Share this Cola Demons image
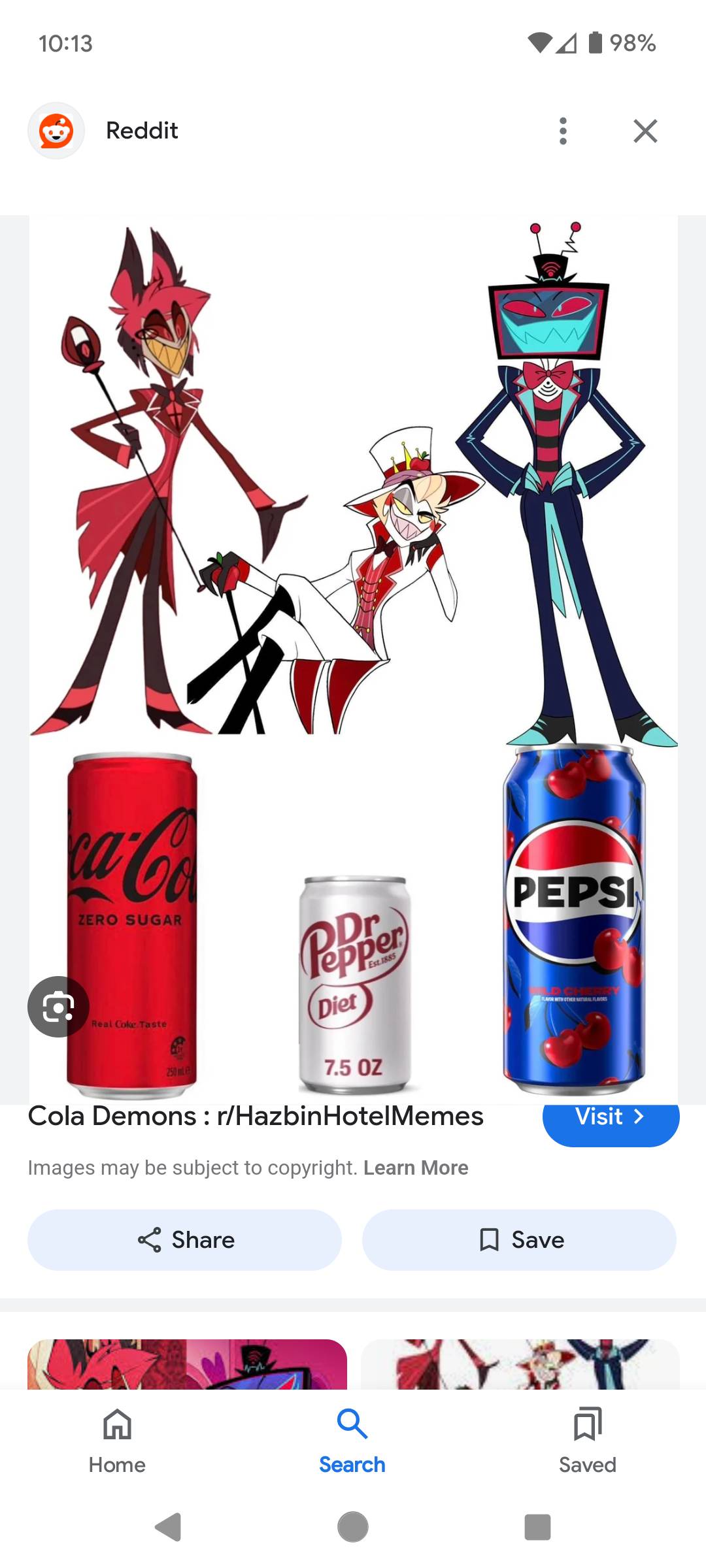This screenshot has height=1568, width=706. click(185, 1239)
